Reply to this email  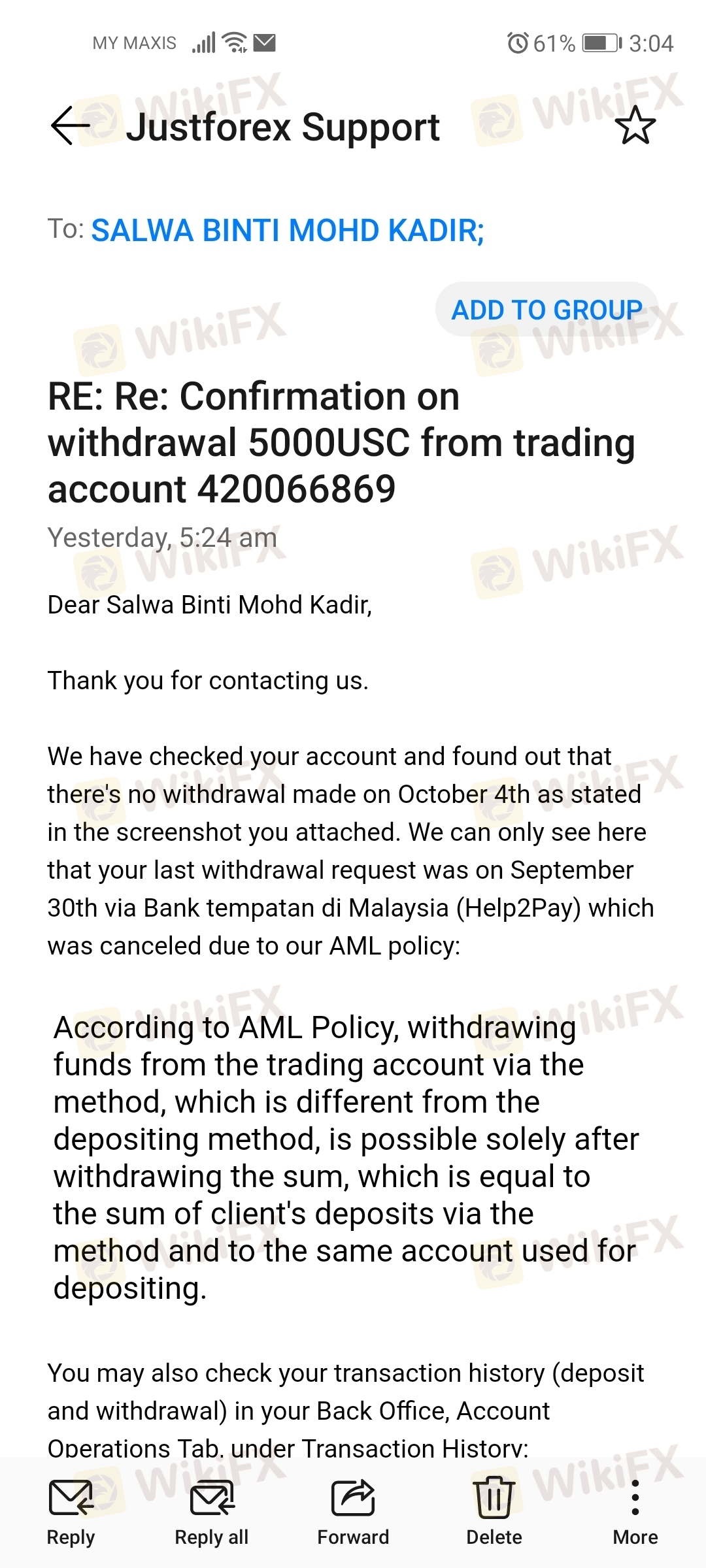coord(71,1511)
